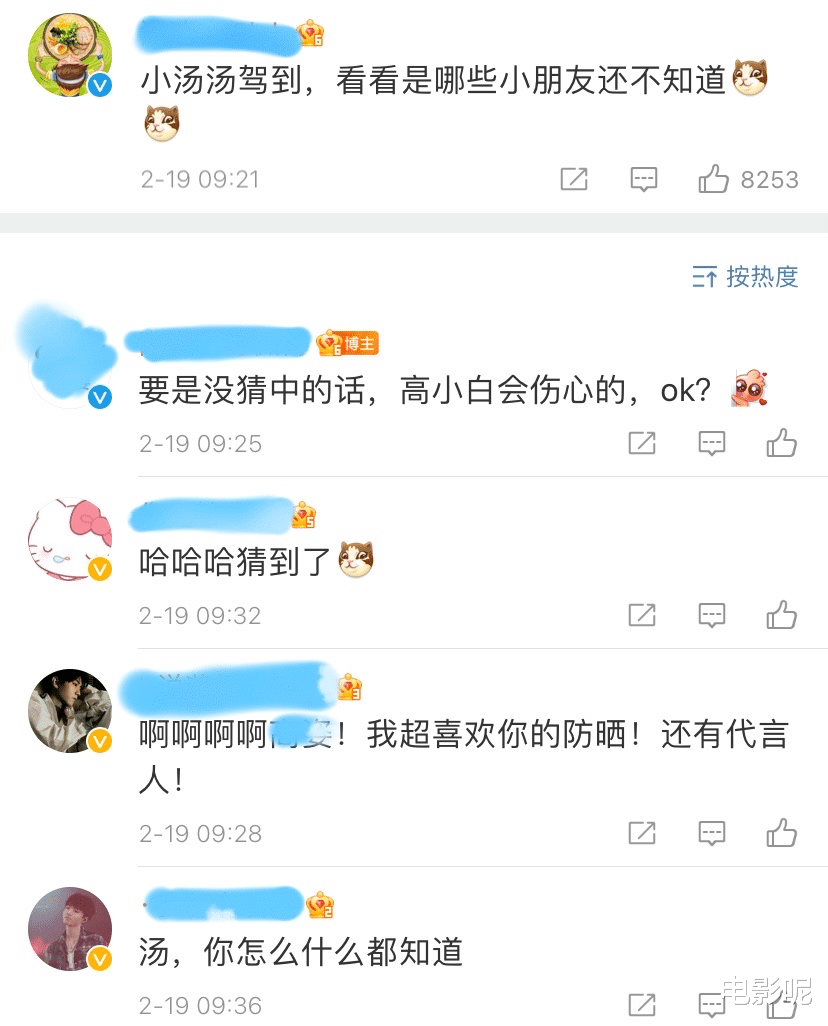Click the timestamp 2-19 09:21 link

[200, 180]
